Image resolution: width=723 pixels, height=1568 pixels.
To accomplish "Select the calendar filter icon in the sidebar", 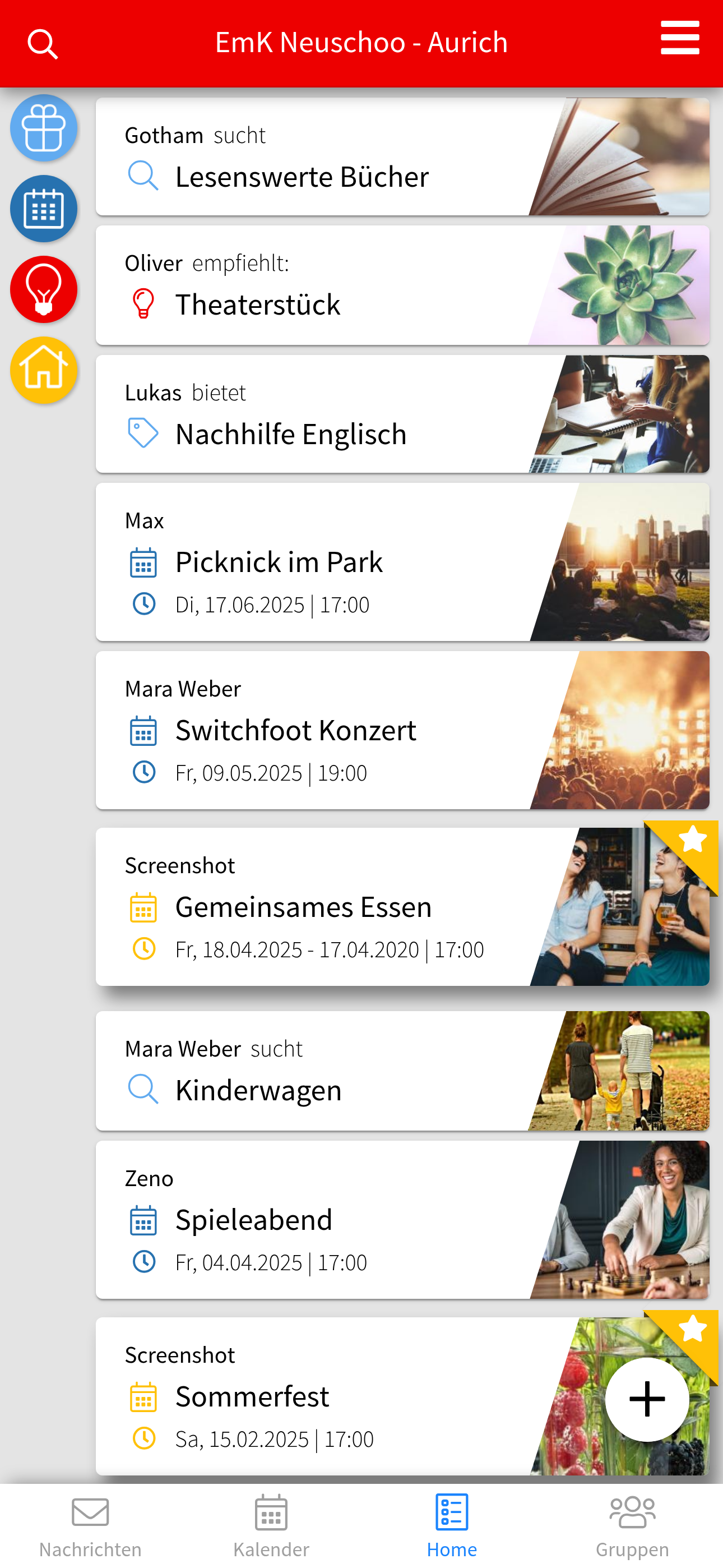I will [x=43, y=208].
